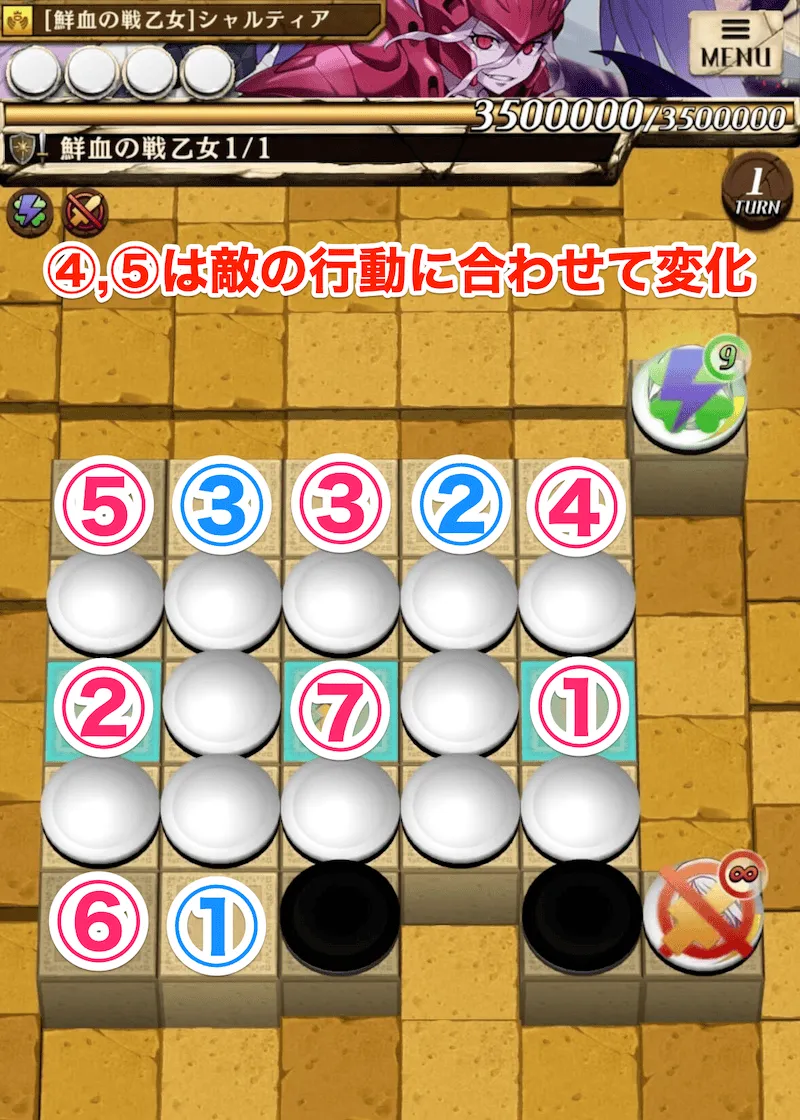Select the black disc beside marker 1

pos(337,920)
